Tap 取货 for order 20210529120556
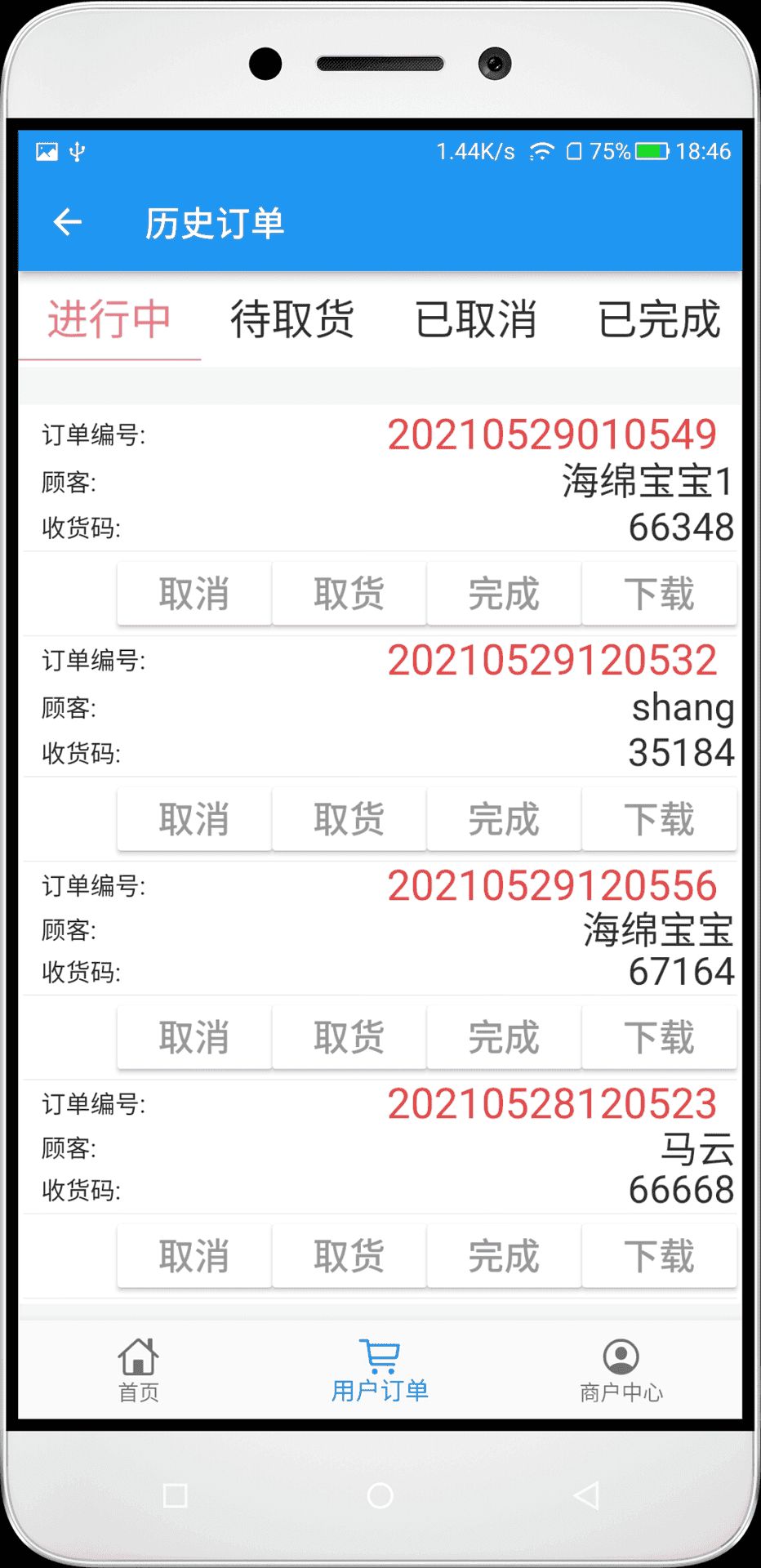The image size is (761, 1568). (349, 1038)
